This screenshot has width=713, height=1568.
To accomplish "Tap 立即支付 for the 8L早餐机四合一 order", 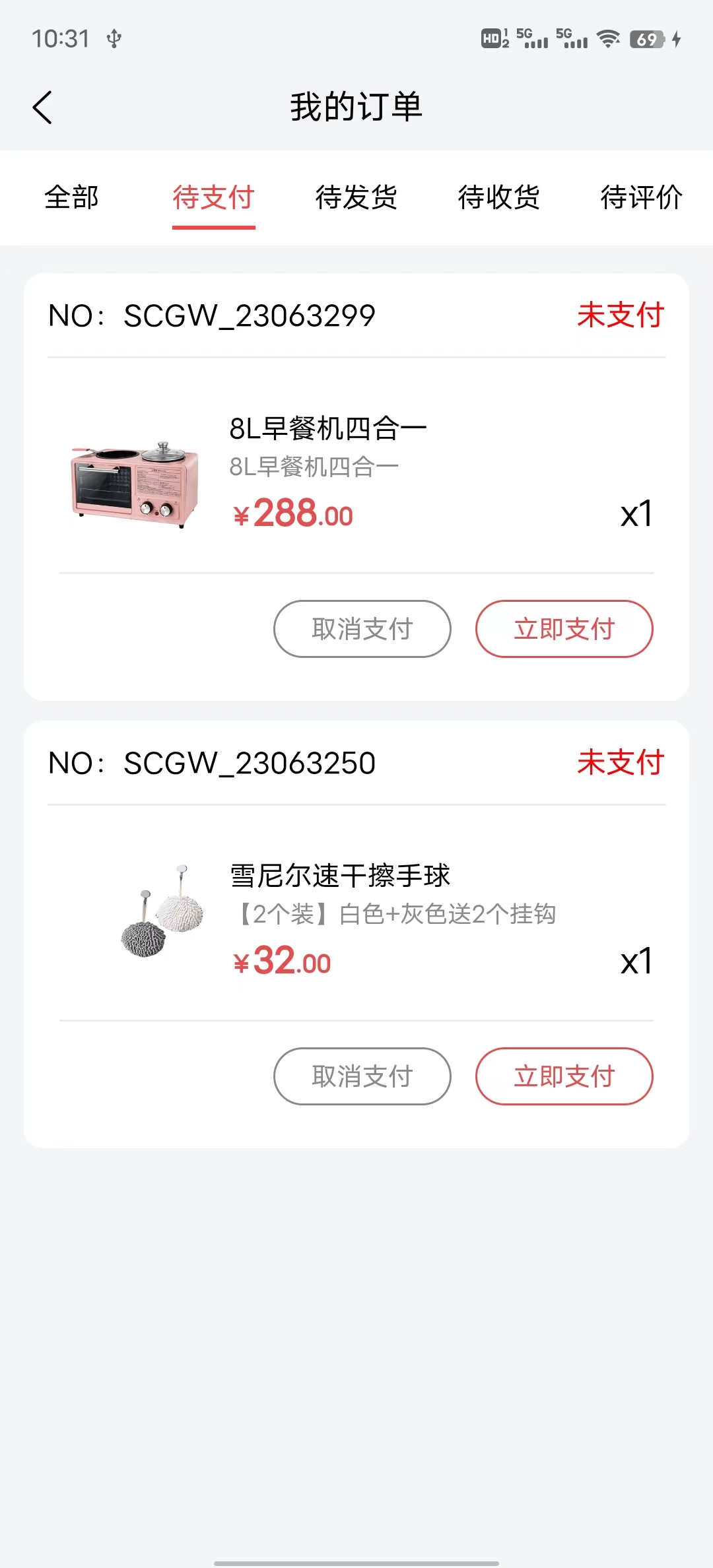I will (564, 629).
